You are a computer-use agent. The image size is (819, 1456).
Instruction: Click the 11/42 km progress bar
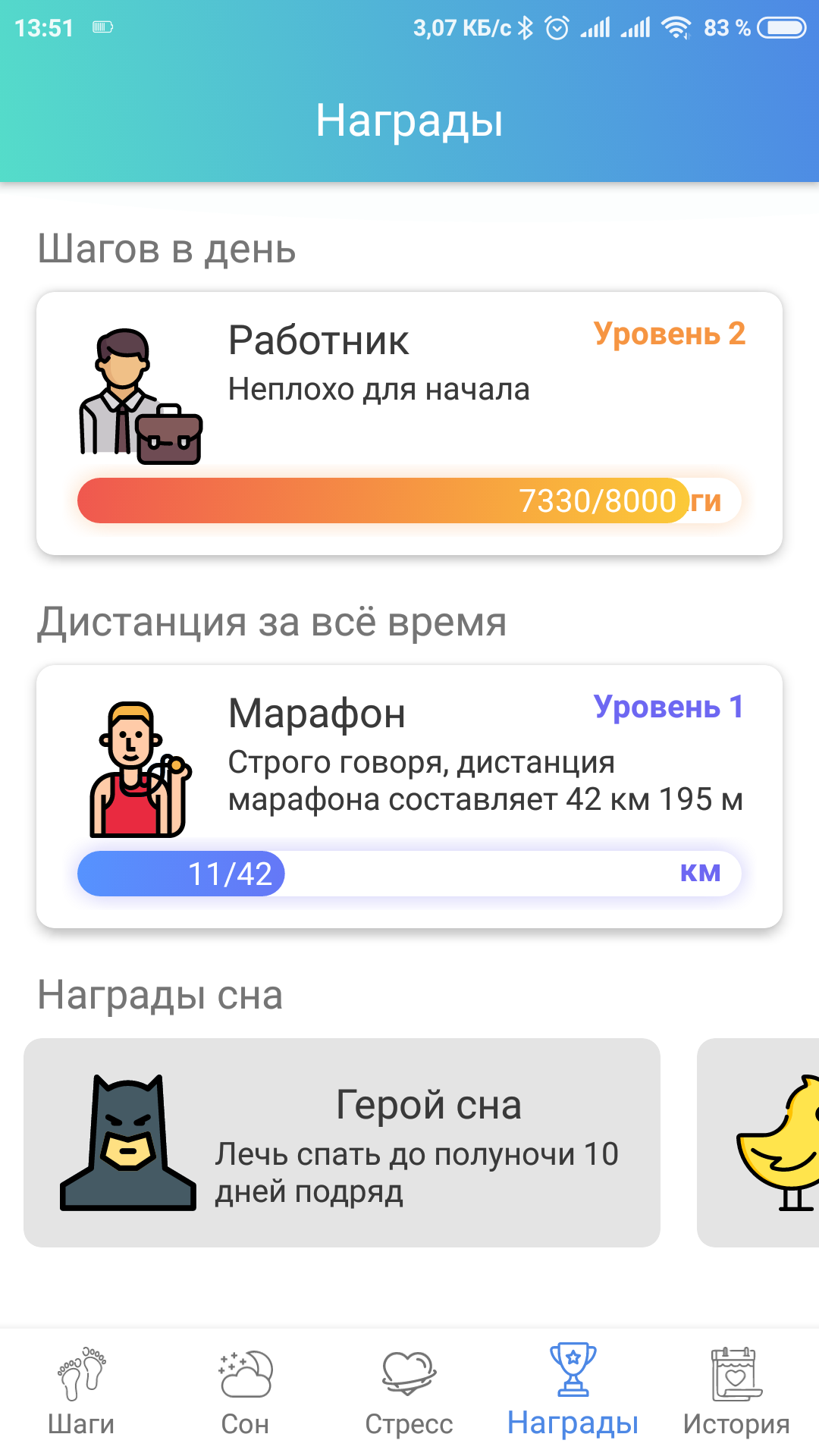click(x=409, y=874)
